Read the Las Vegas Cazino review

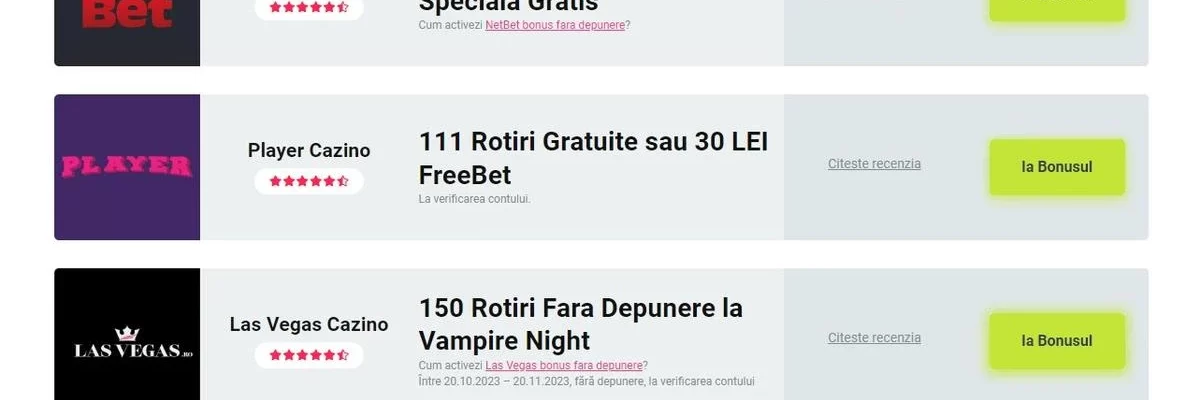pyautogui.click(x=874, y=338)
